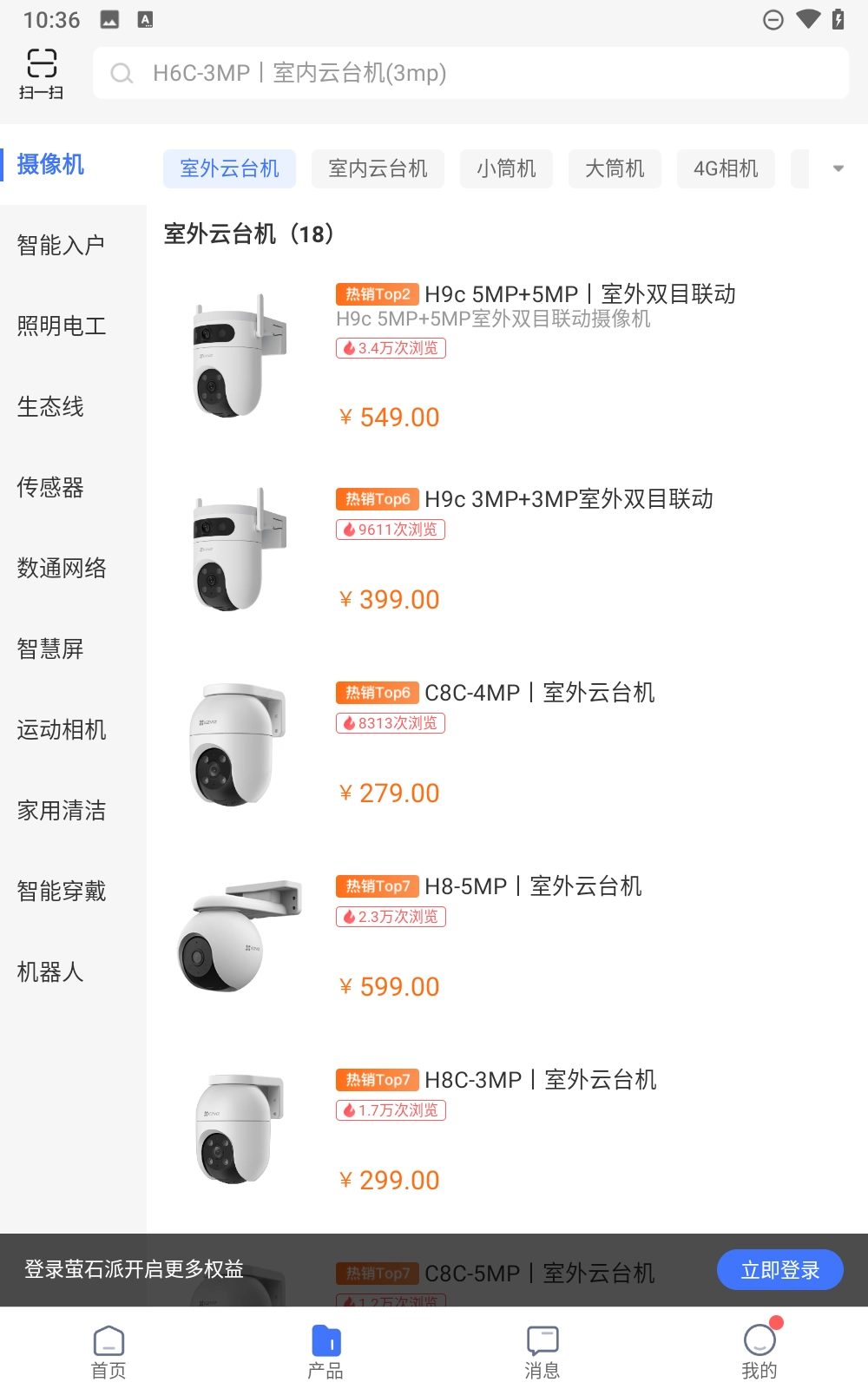The width and height of the screenshot is (868, 1389).
Task: Go to the 首页 tab
Action: click(x=108, y=1352)
